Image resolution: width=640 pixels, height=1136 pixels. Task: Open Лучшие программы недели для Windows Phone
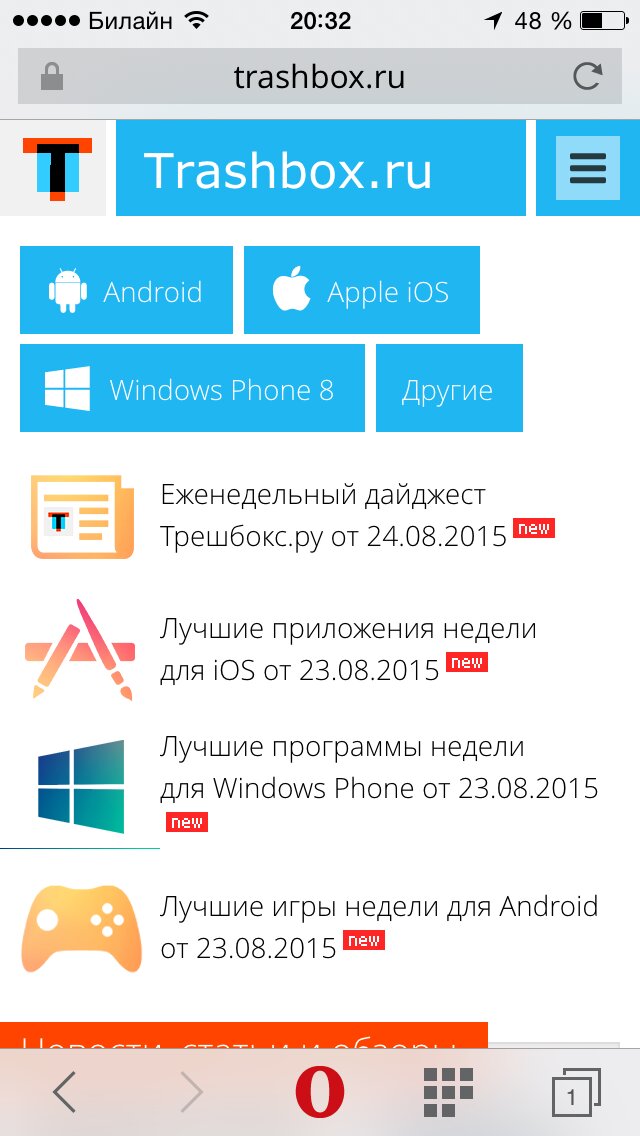pyautogui.click(x=378, y=768)
